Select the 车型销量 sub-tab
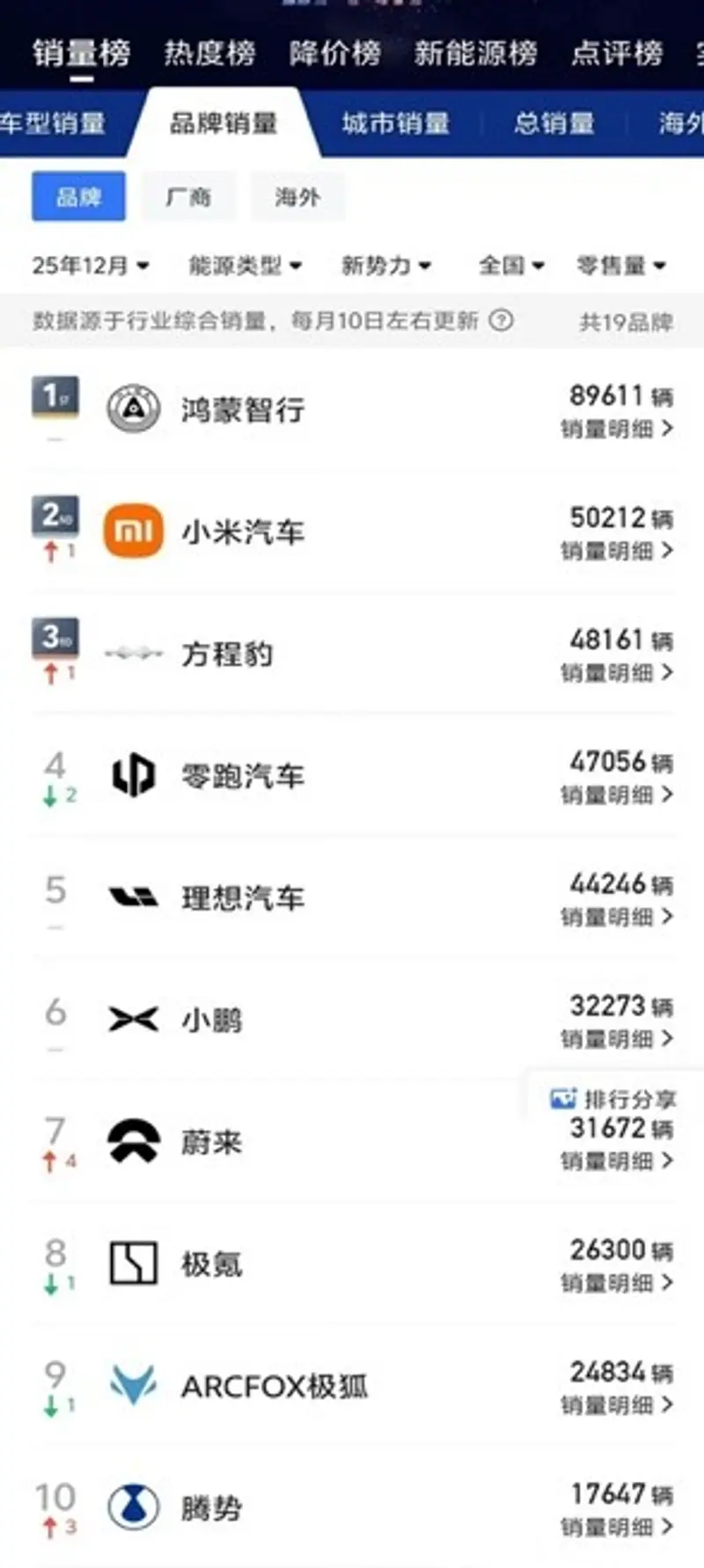This screenshot has height=1568, width=704. pos(55,123)
